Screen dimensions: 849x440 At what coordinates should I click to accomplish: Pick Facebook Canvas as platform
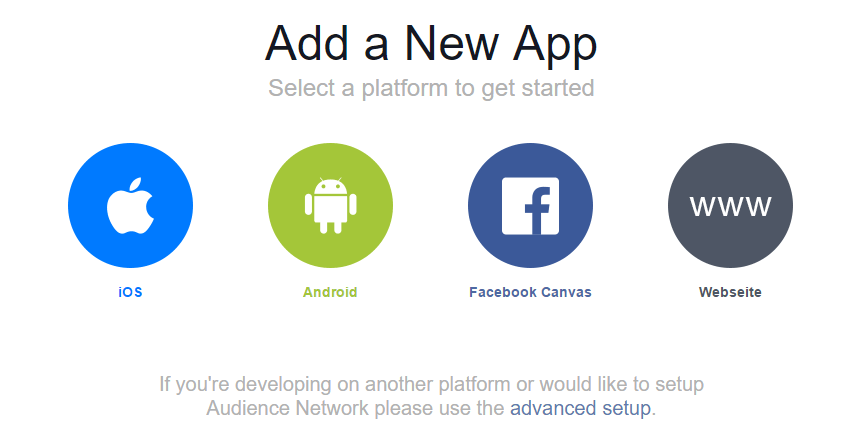530,205
